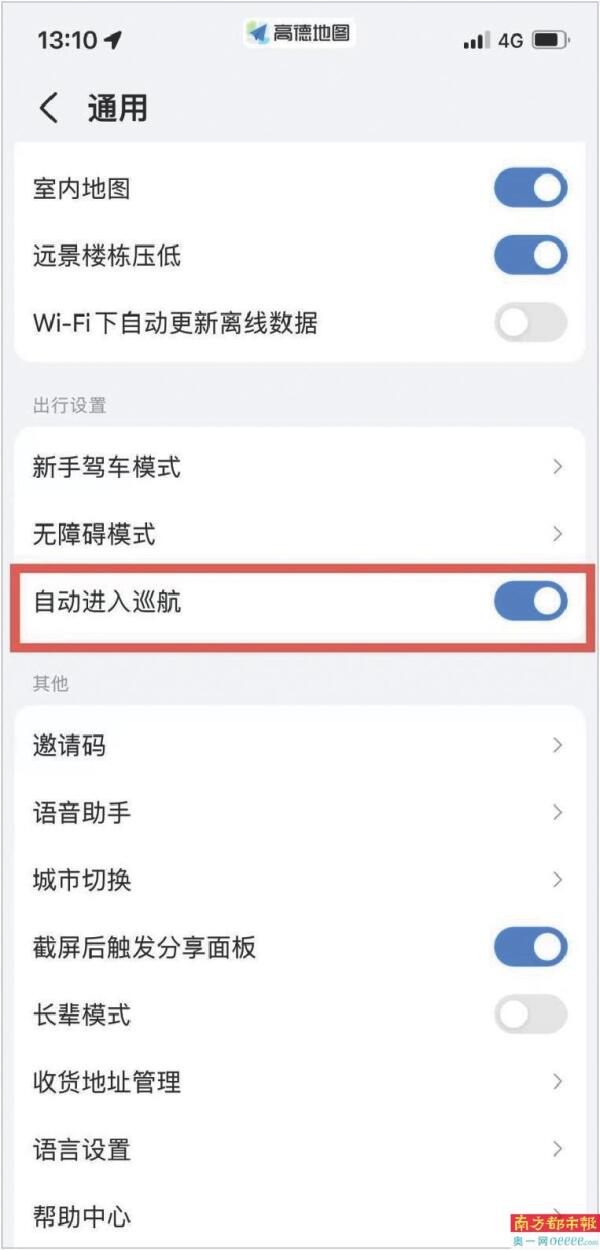Turn off 室内地图 switch
The image size is (600, 1250).
click(x=530, y=189)
